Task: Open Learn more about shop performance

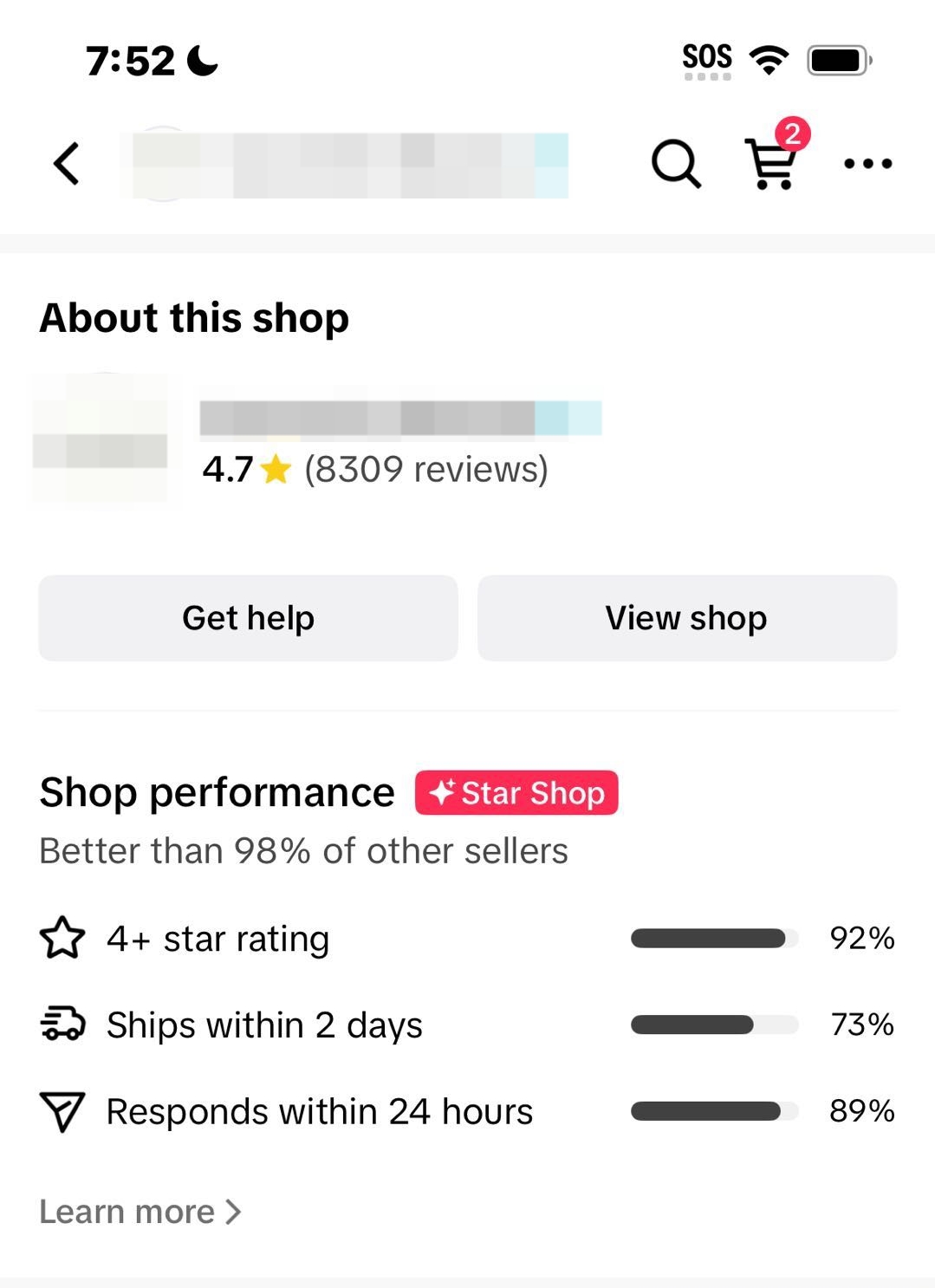Action: (x=140, y=1211)
